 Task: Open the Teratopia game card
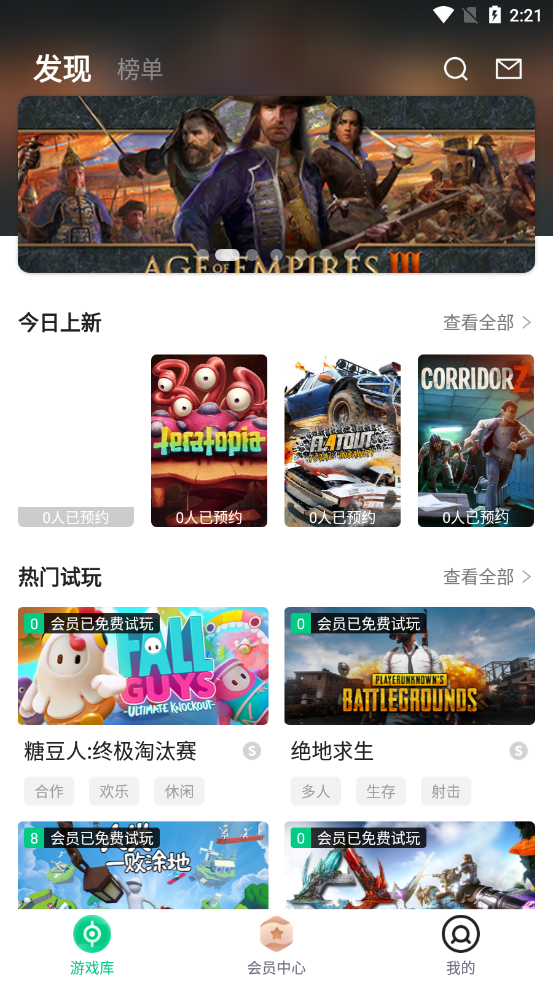coord(209,441)
